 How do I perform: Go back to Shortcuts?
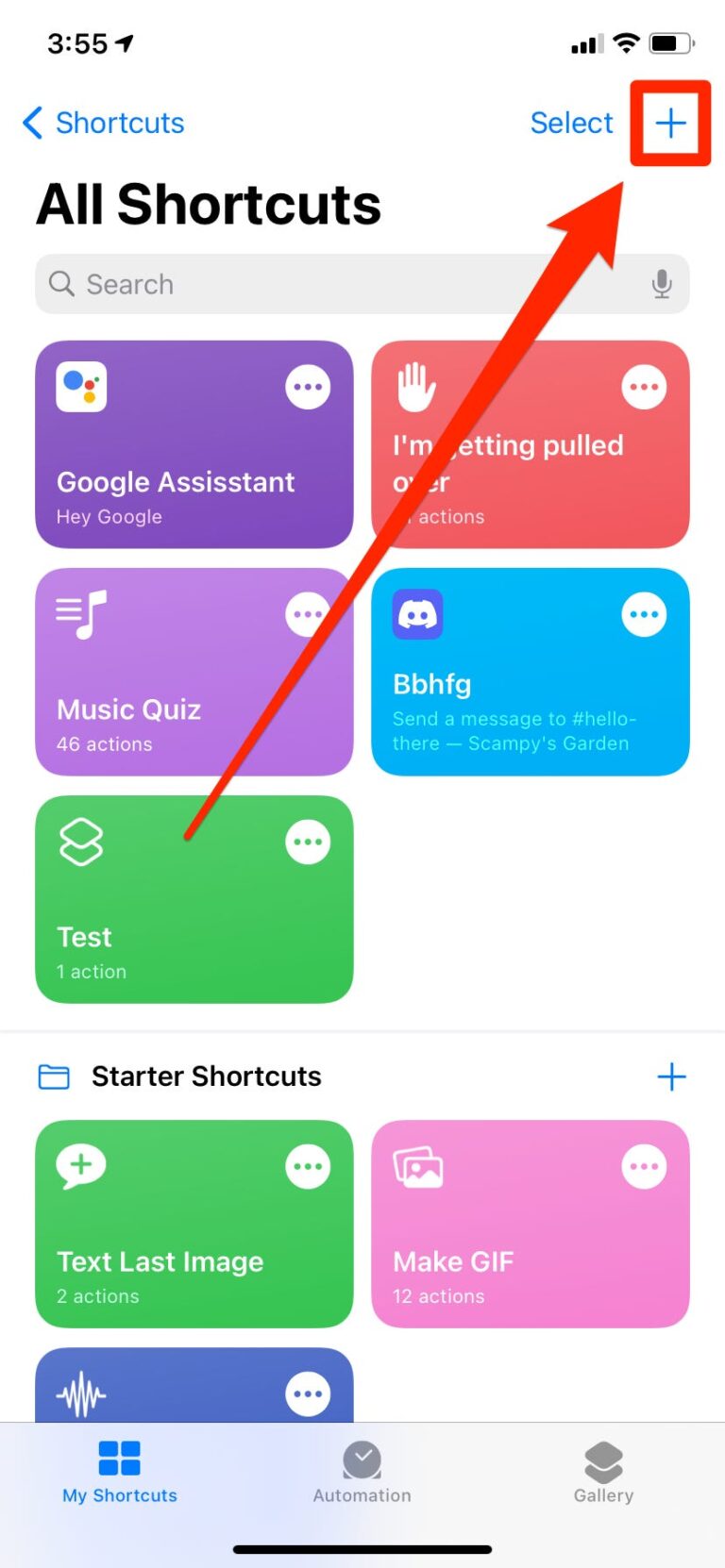(x=104, y=123)
